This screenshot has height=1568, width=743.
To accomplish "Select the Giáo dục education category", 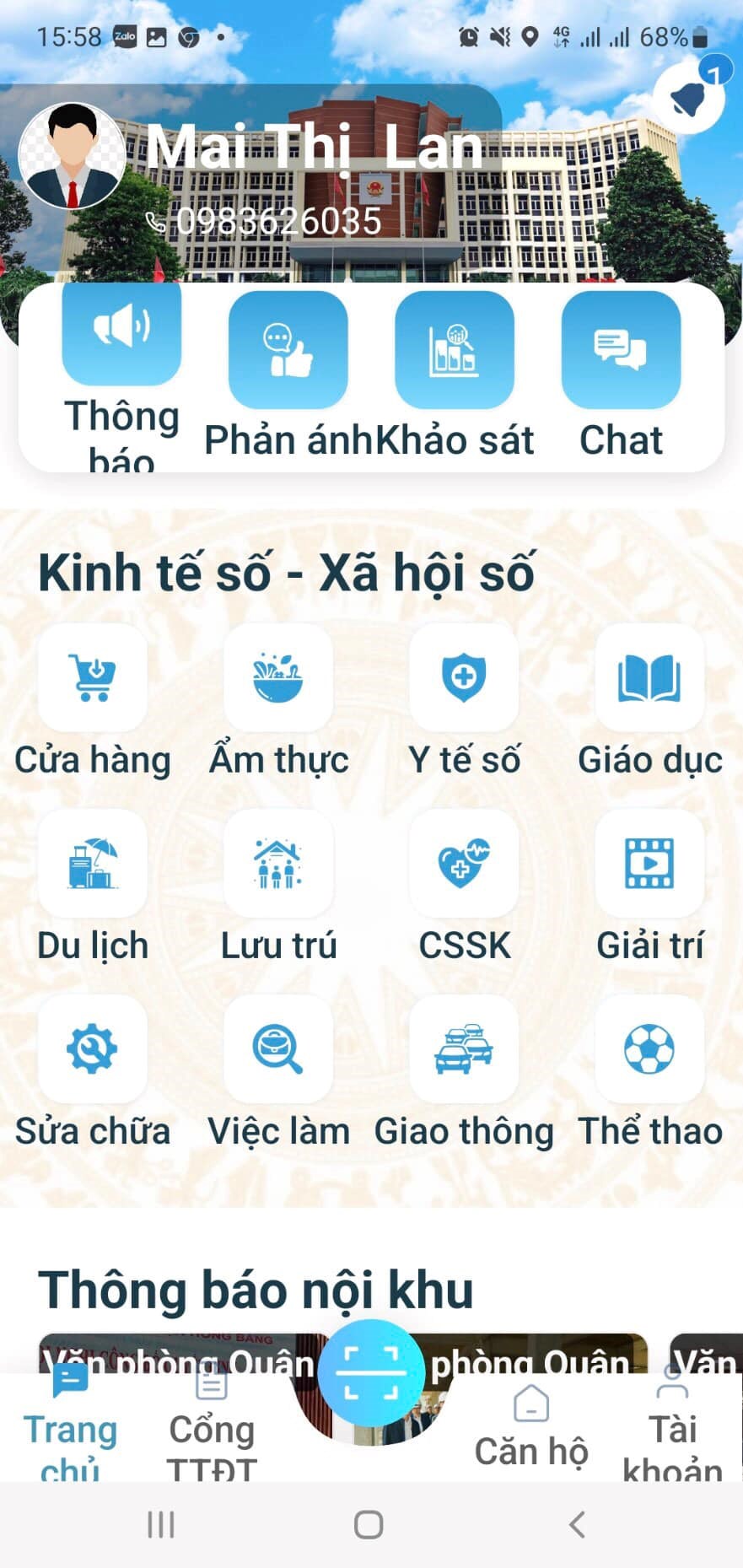I will coord(649,678).
